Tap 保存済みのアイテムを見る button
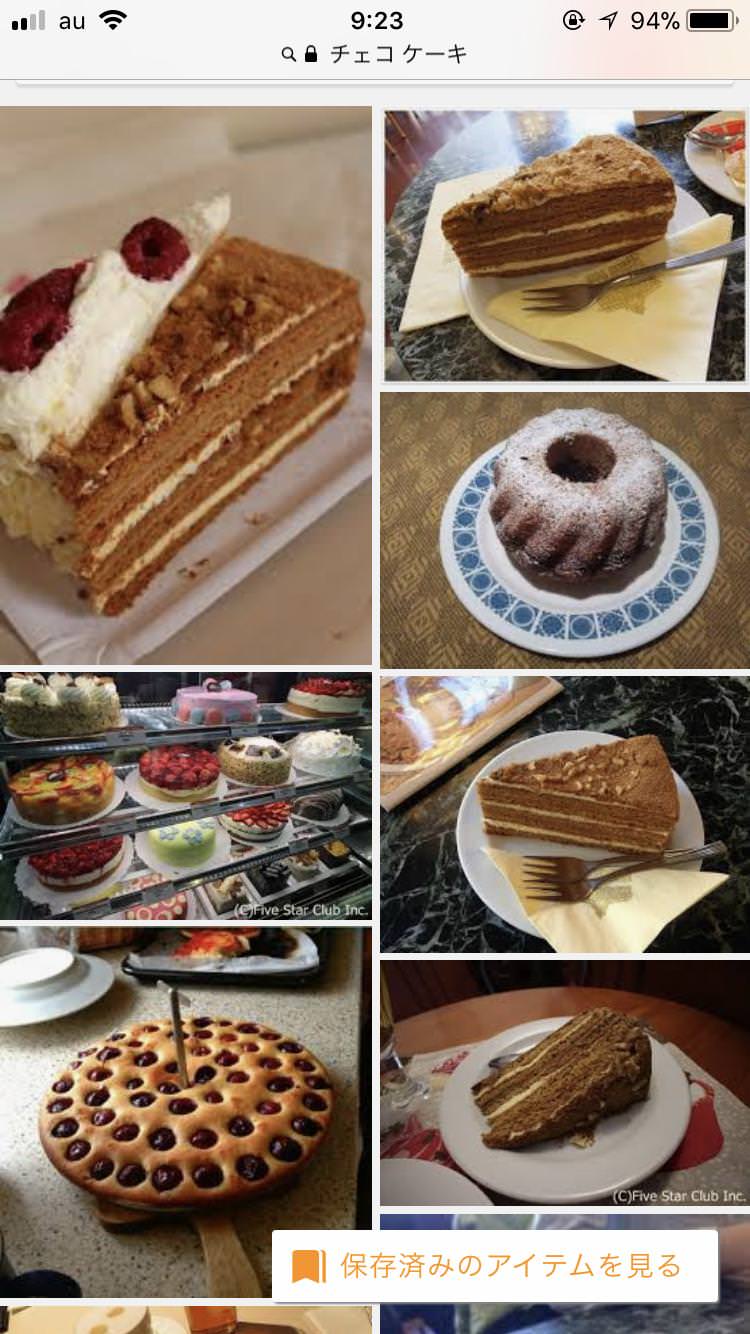750x1334 pixels. click(495, 1266)
